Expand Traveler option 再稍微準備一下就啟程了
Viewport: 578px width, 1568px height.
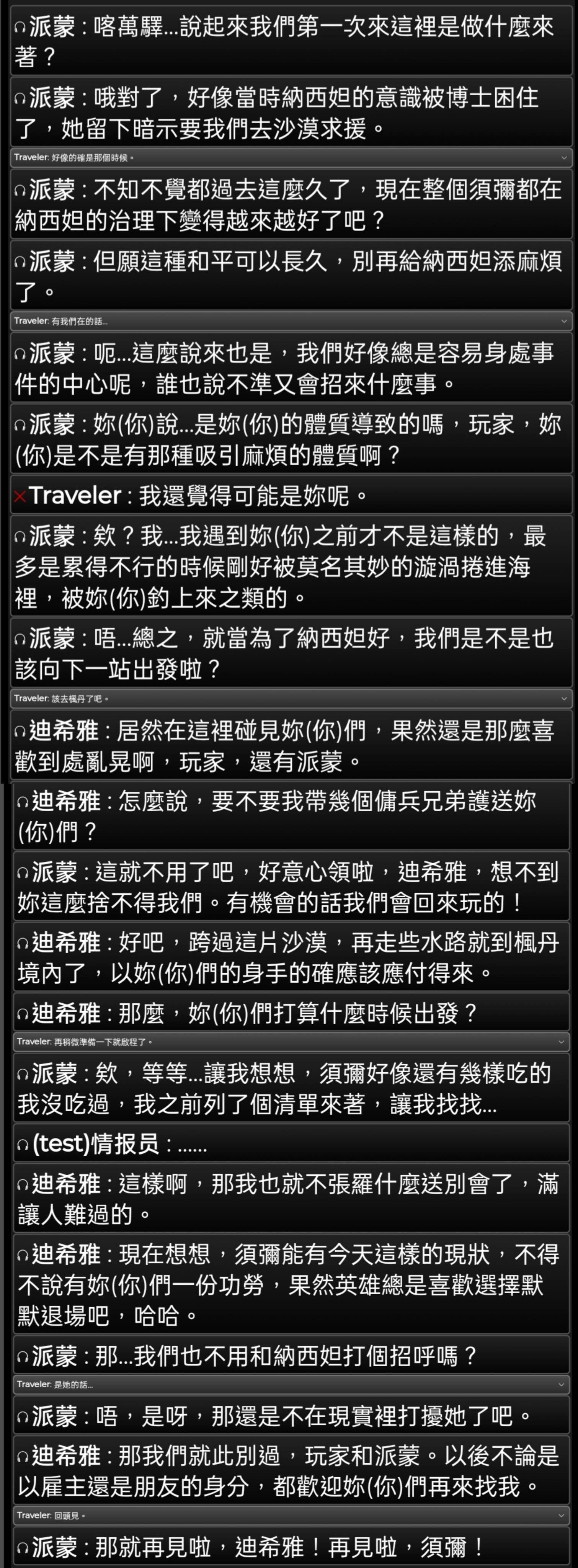pos(561,1042)
